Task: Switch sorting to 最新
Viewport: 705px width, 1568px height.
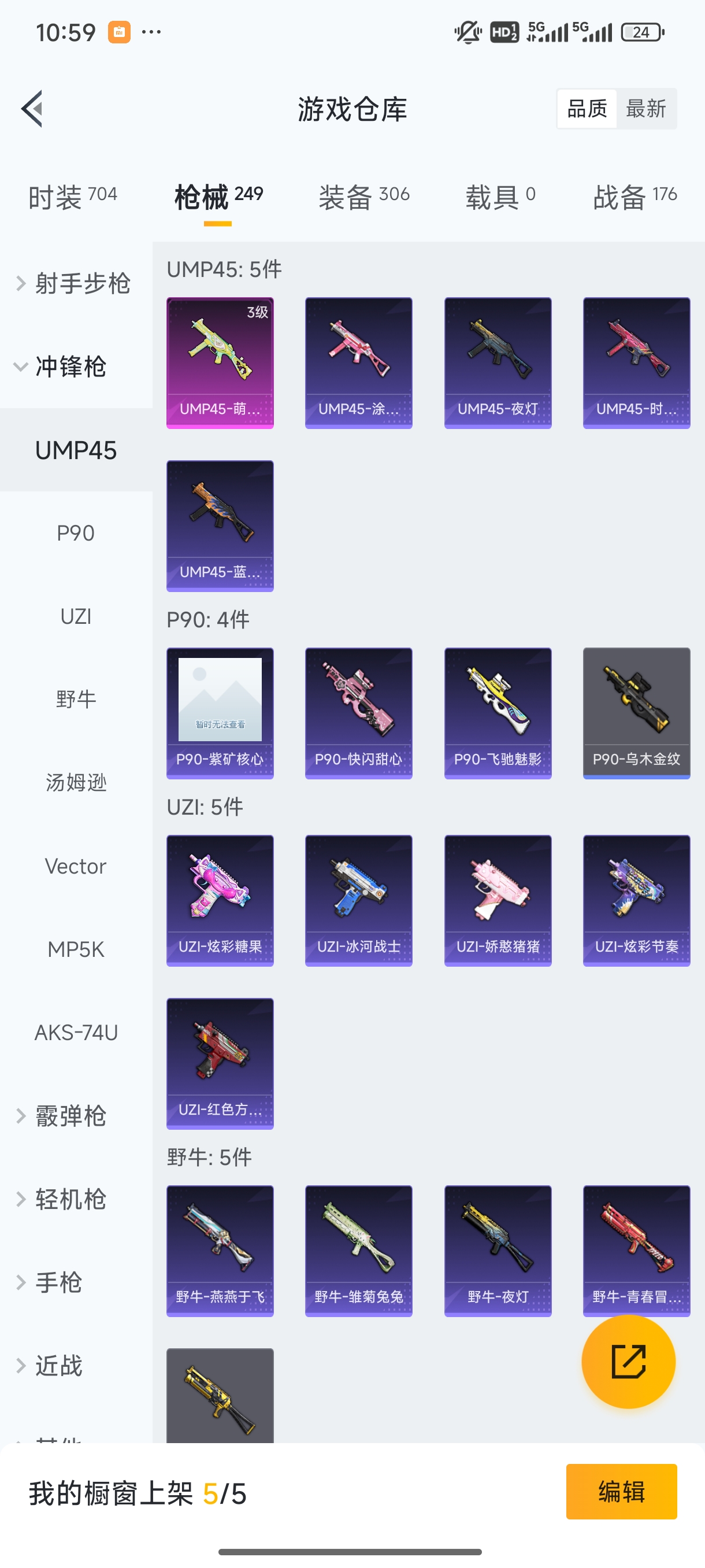Action: (647, 108)
